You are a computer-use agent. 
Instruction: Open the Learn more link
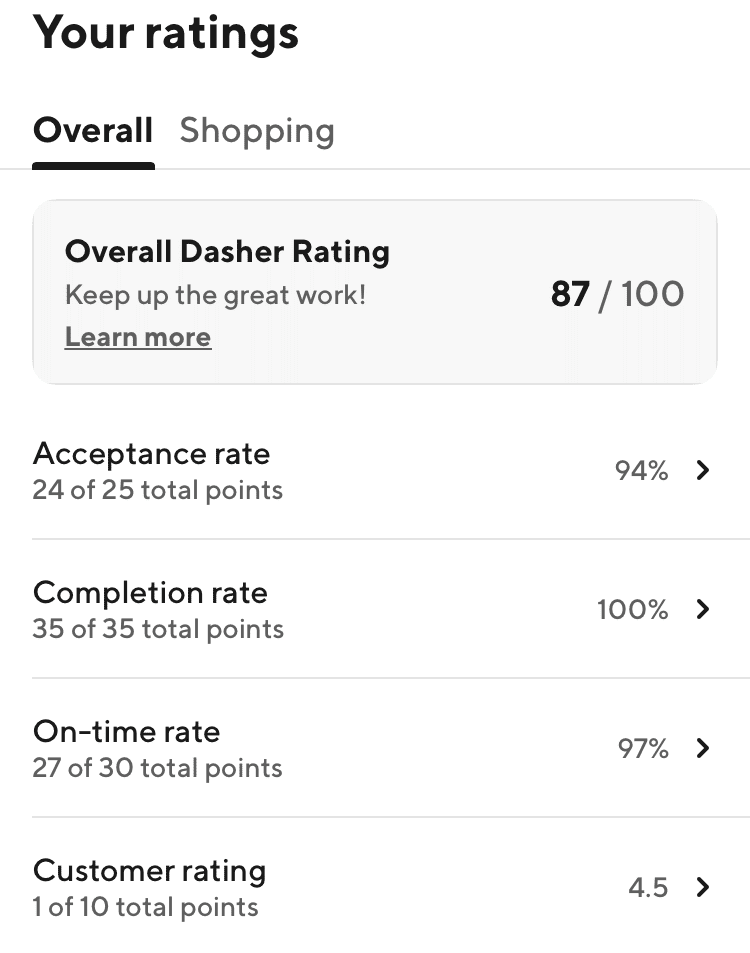click(137, 337)
